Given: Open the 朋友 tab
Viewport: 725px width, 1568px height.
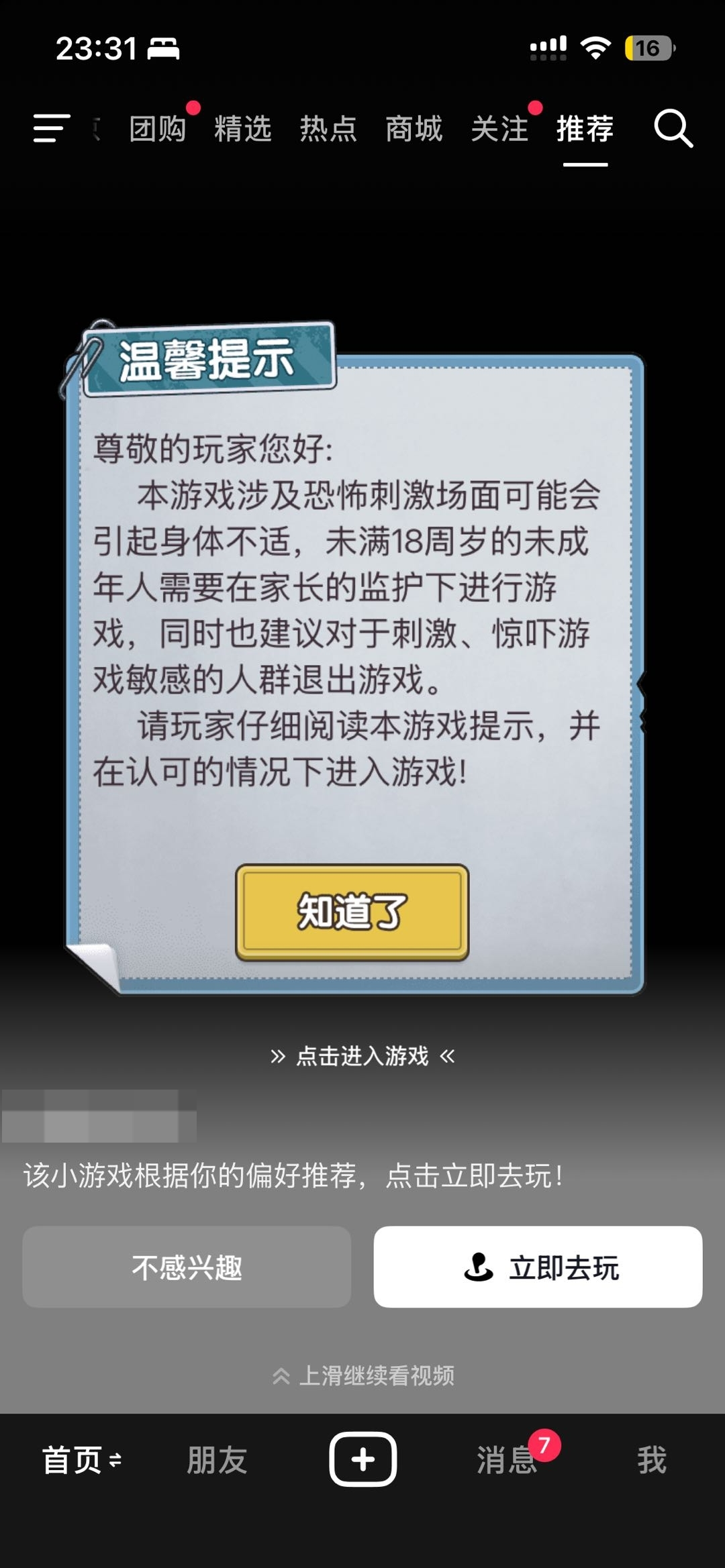Looking at the screenshot, I should coord(217,1460).
